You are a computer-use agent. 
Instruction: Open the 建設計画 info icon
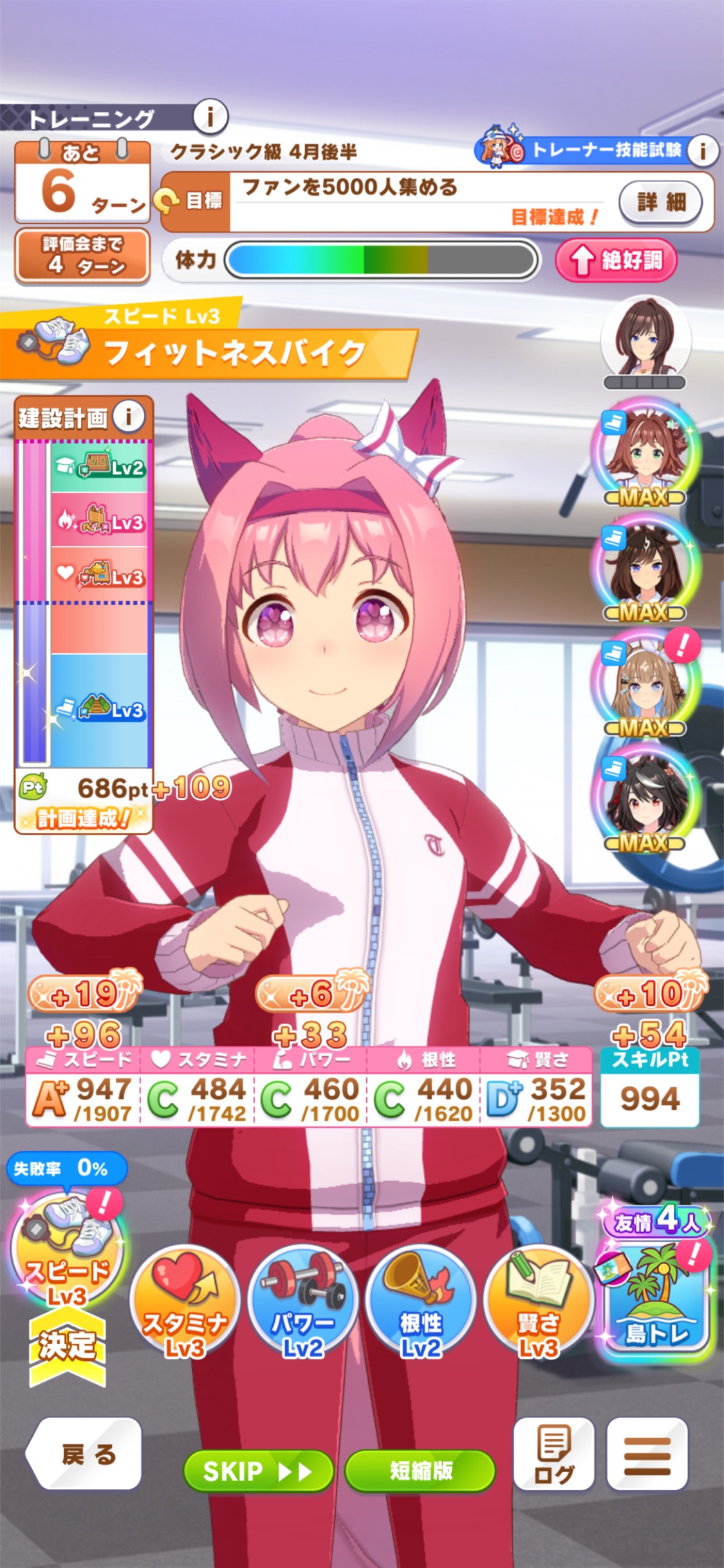tap(129, 417)
